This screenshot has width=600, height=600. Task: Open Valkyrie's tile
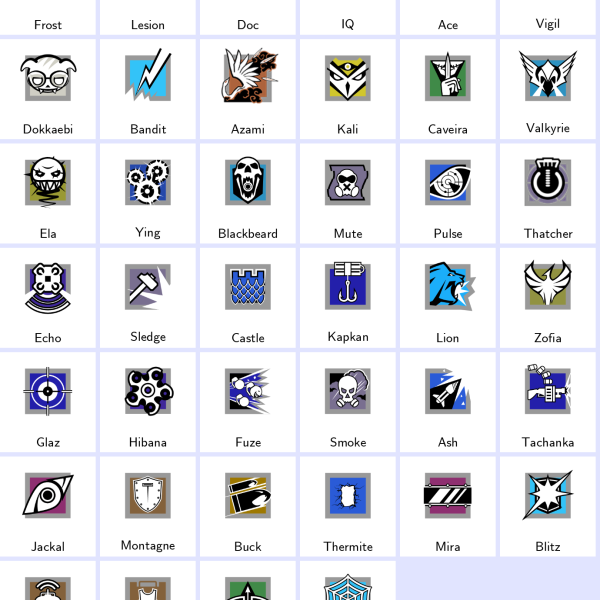548,88
